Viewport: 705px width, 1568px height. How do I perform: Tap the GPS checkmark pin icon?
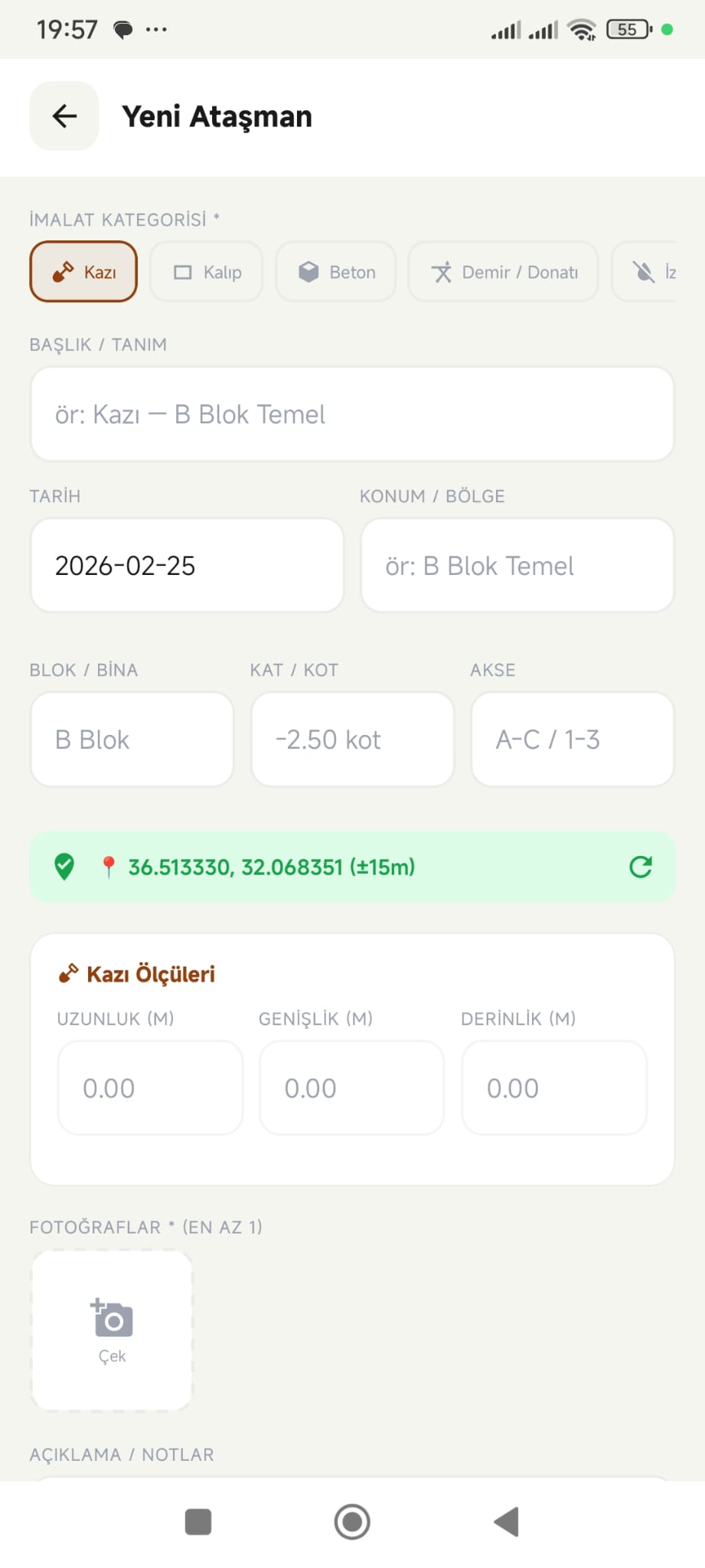(64, 866)
